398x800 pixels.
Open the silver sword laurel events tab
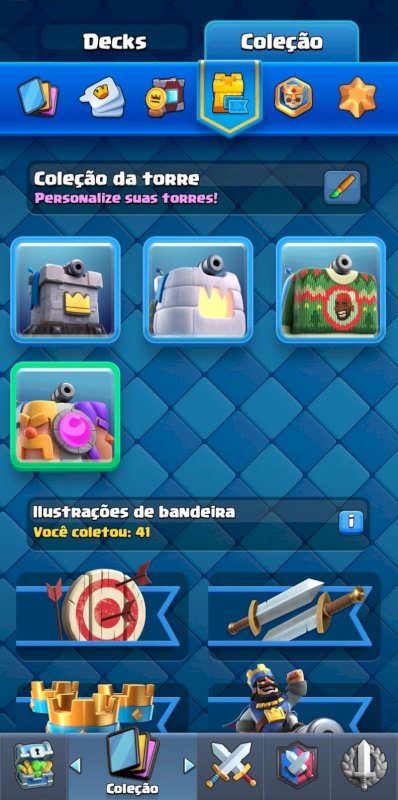pyautogui.click(x=364, y=765)
